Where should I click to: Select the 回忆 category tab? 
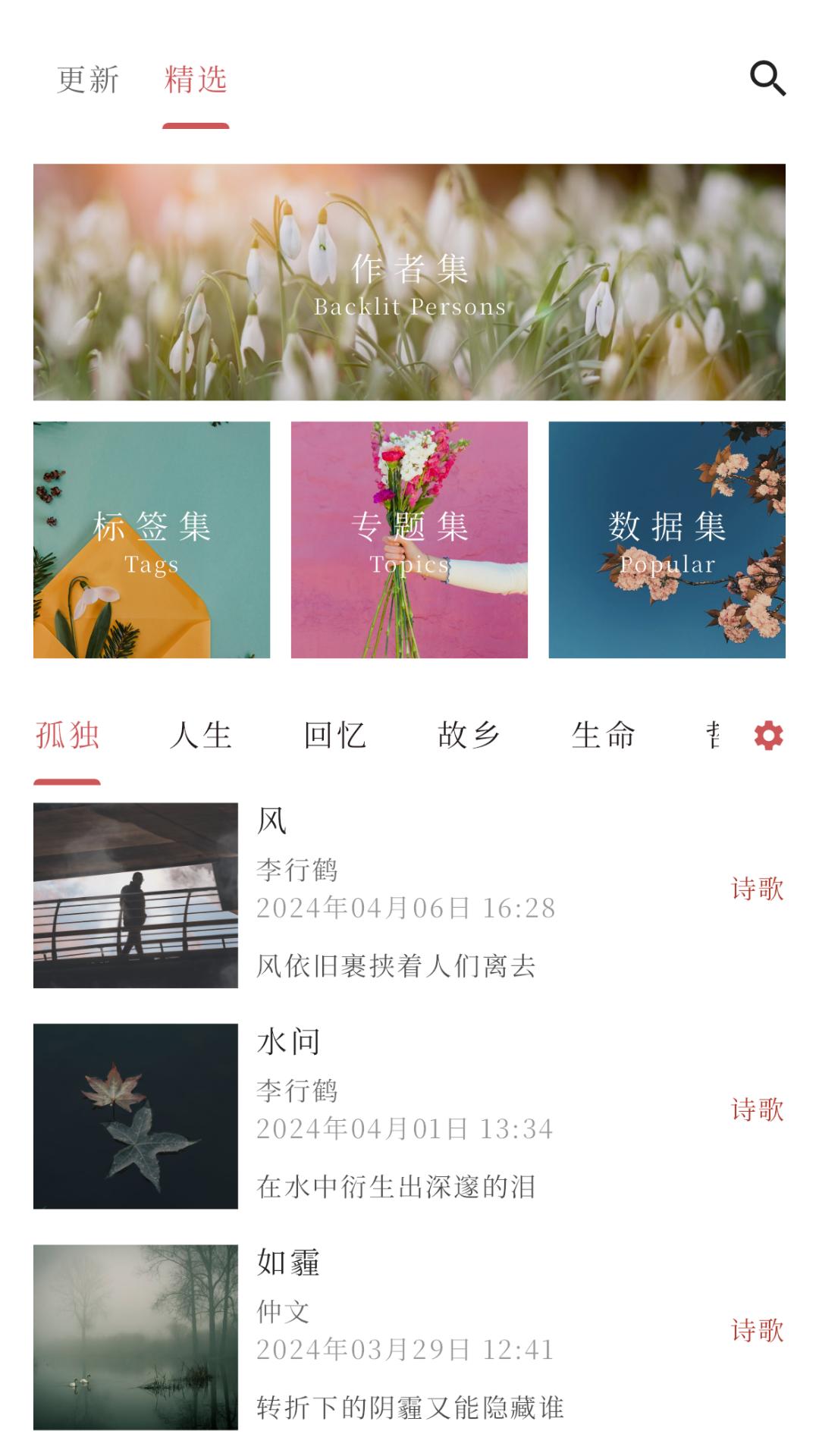click(334, 736)
